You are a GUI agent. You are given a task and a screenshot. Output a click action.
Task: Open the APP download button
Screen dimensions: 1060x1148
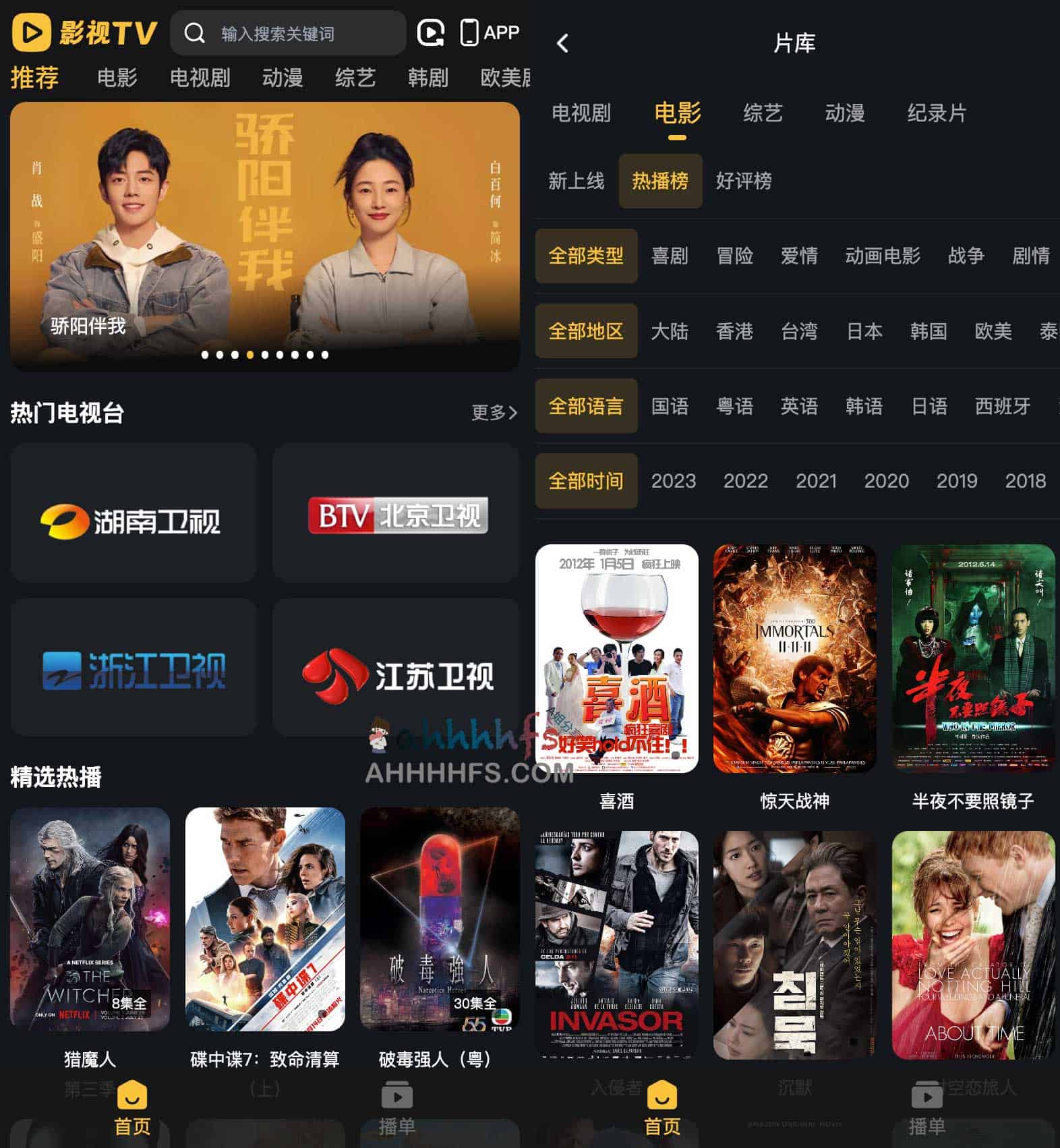(490, 32)
